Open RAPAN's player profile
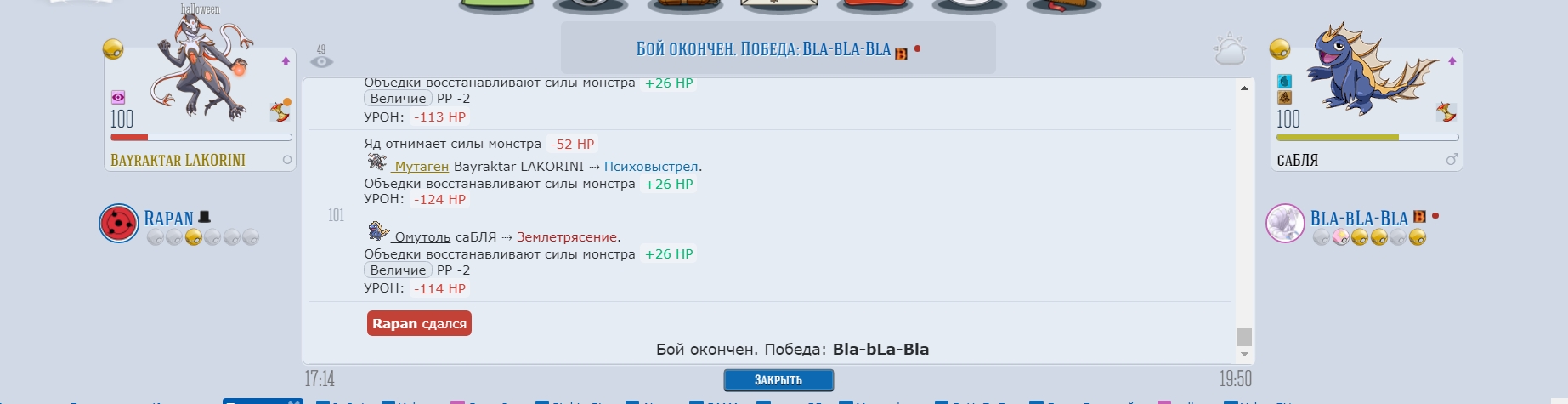The image size is (1568, 404). [168, 219]
